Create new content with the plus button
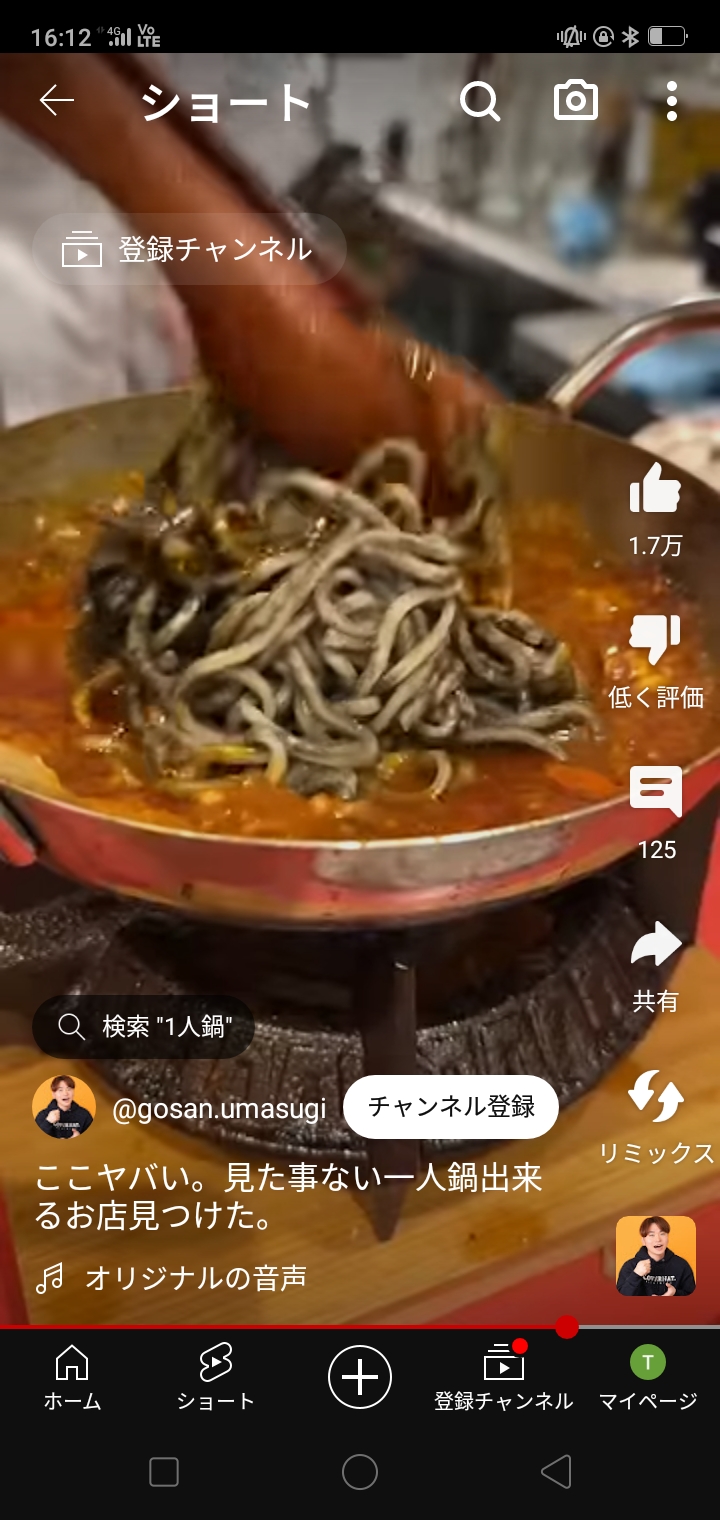The image size is (720, 1520). pos(360,1377)
